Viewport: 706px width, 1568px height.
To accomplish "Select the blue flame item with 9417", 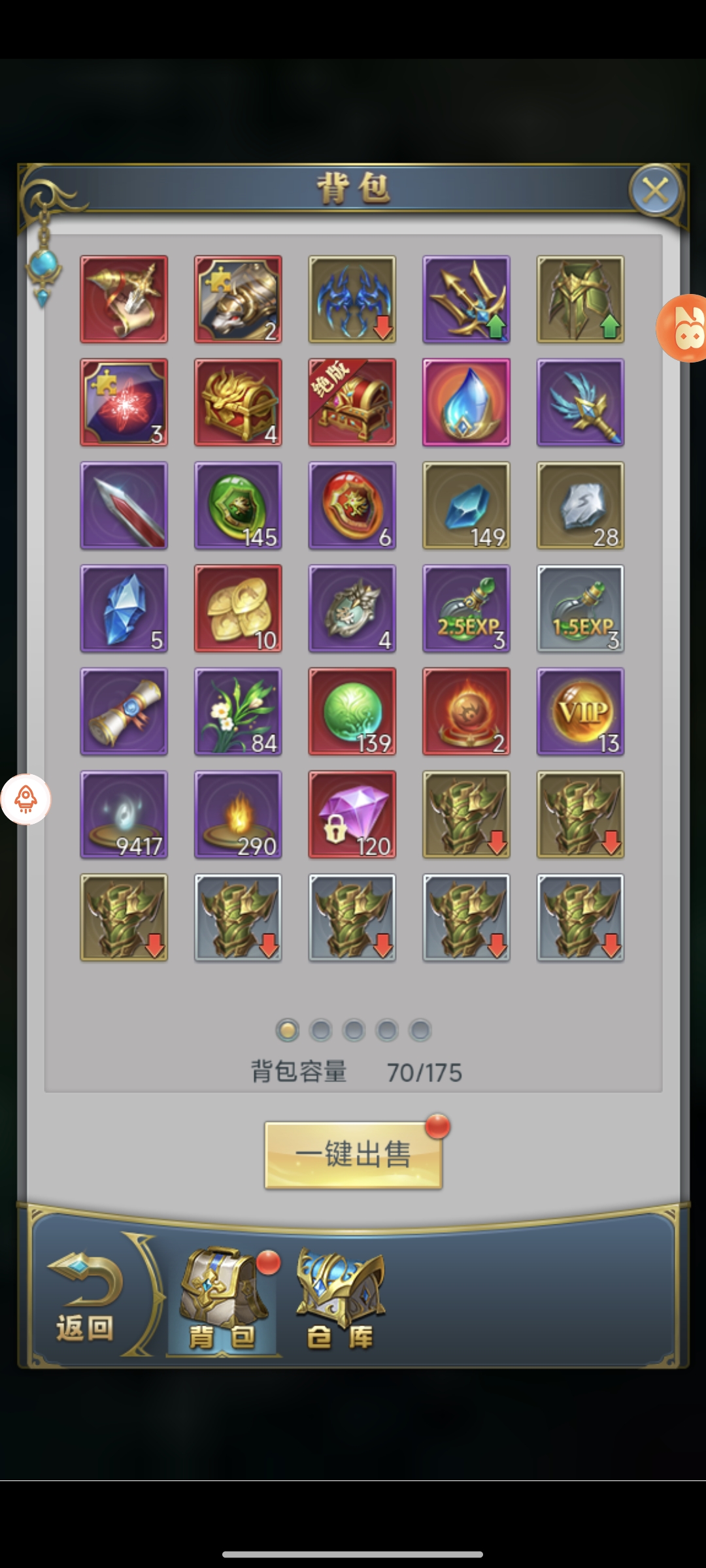I will tap(124, 814).
